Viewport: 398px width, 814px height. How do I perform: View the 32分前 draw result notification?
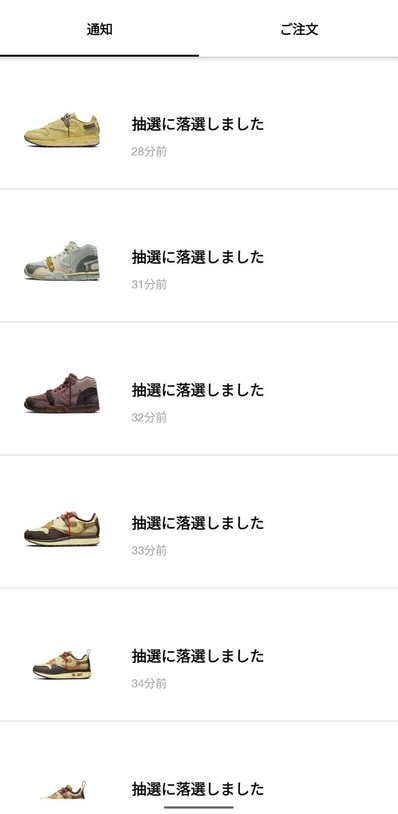click(x=199, y=389)
